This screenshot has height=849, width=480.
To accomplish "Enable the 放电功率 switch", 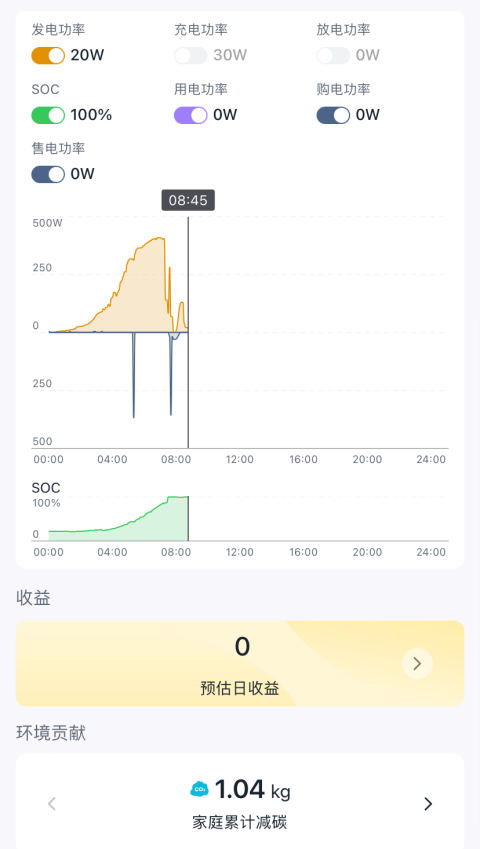I will tap(333, 55).
